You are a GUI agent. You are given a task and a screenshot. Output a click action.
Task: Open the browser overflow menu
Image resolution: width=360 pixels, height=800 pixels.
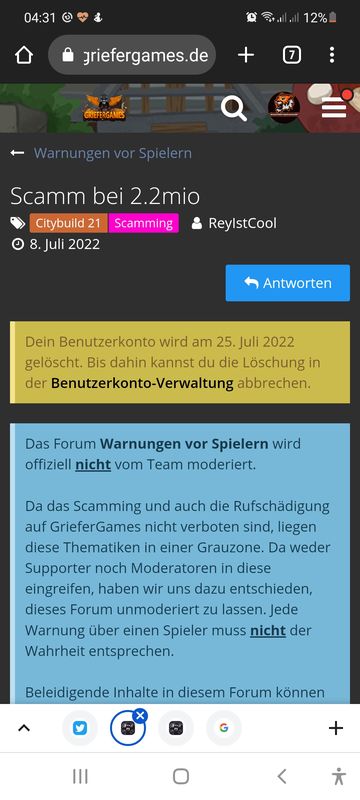(x=332, y=55)
